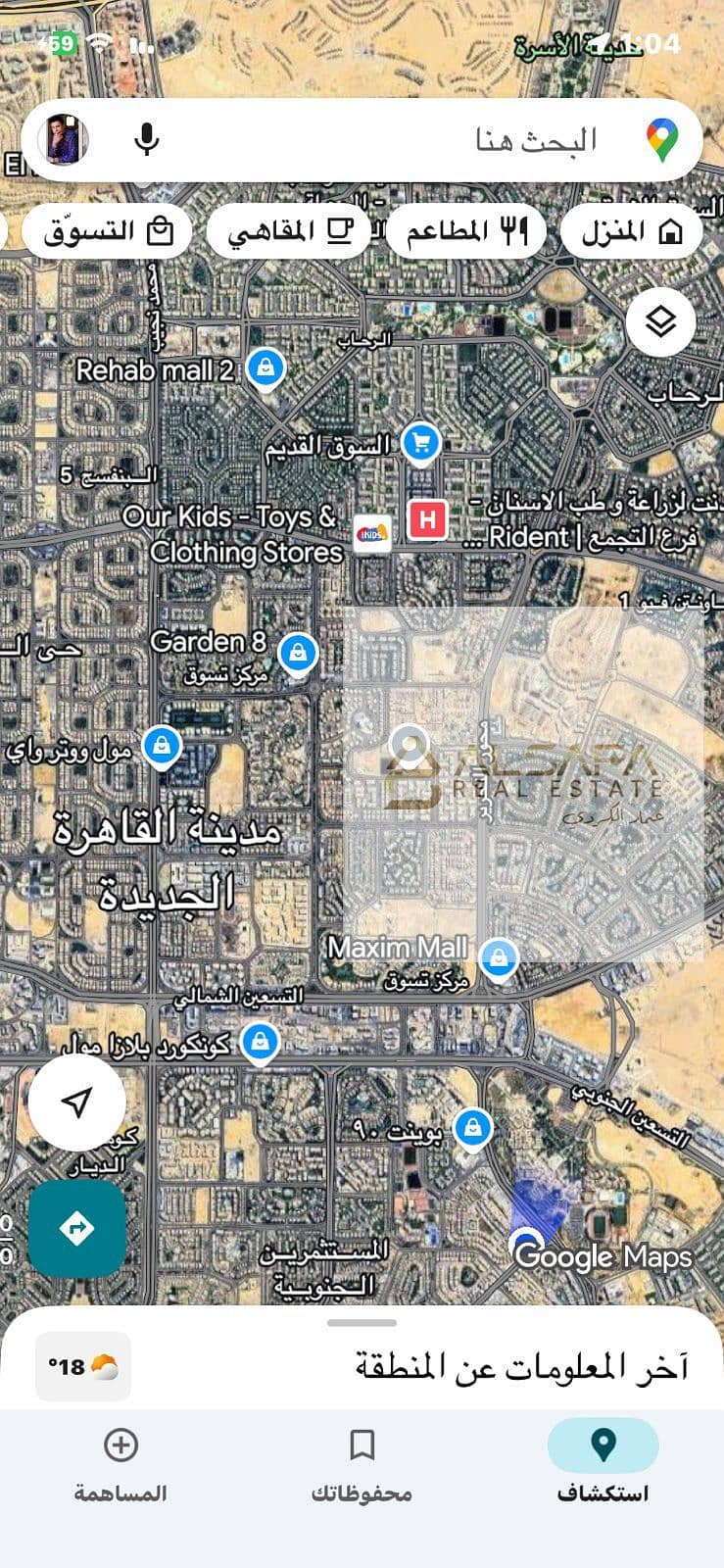Screen dimensions: 724x1568
Task: Select the Maxim Mall pin
Action: click(x=499, y=956)
